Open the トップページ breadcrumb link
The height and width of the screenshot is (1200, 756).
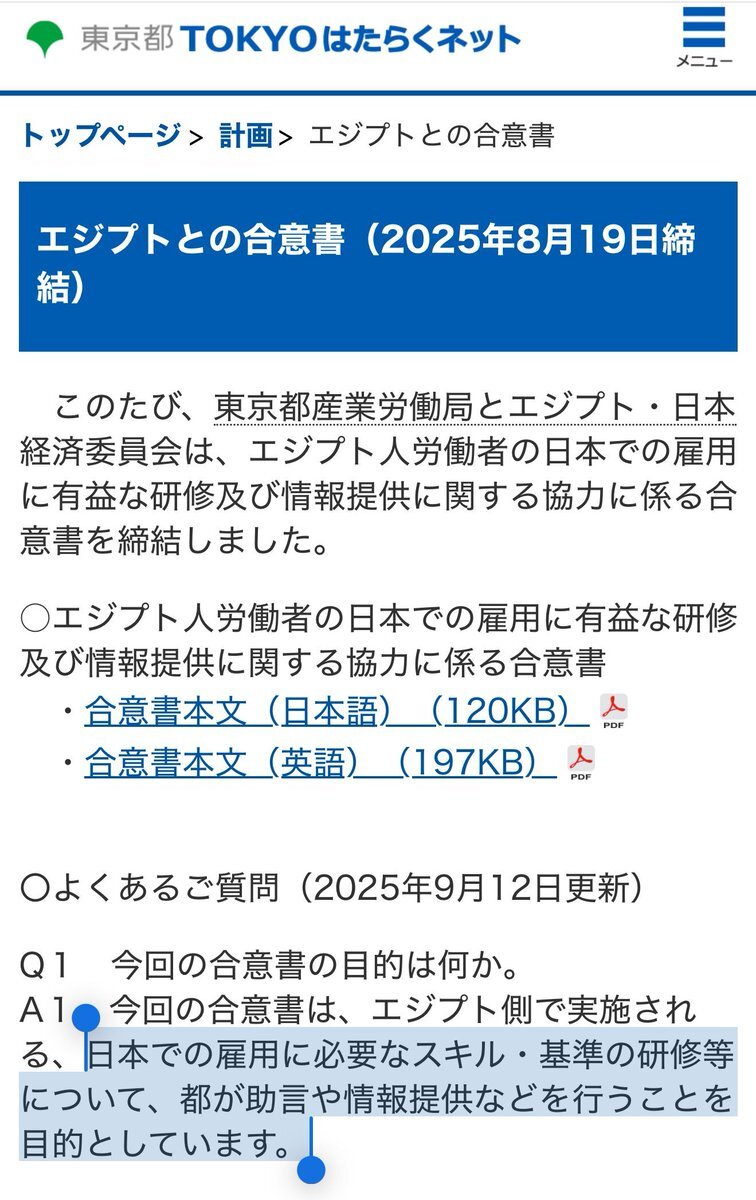click(101, 135)
